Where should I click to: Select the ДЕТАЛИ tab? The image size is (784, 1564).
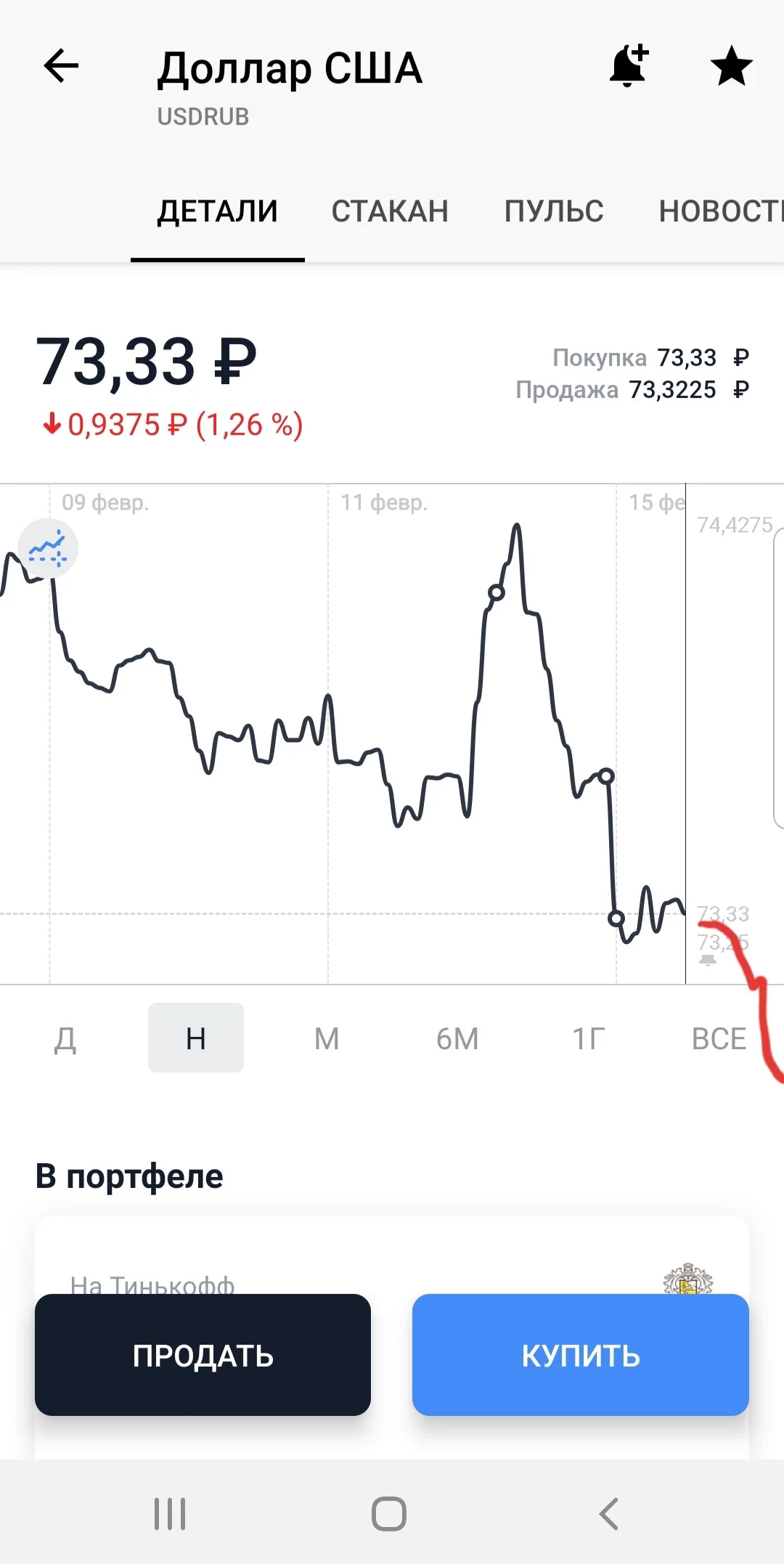(218, 211)
